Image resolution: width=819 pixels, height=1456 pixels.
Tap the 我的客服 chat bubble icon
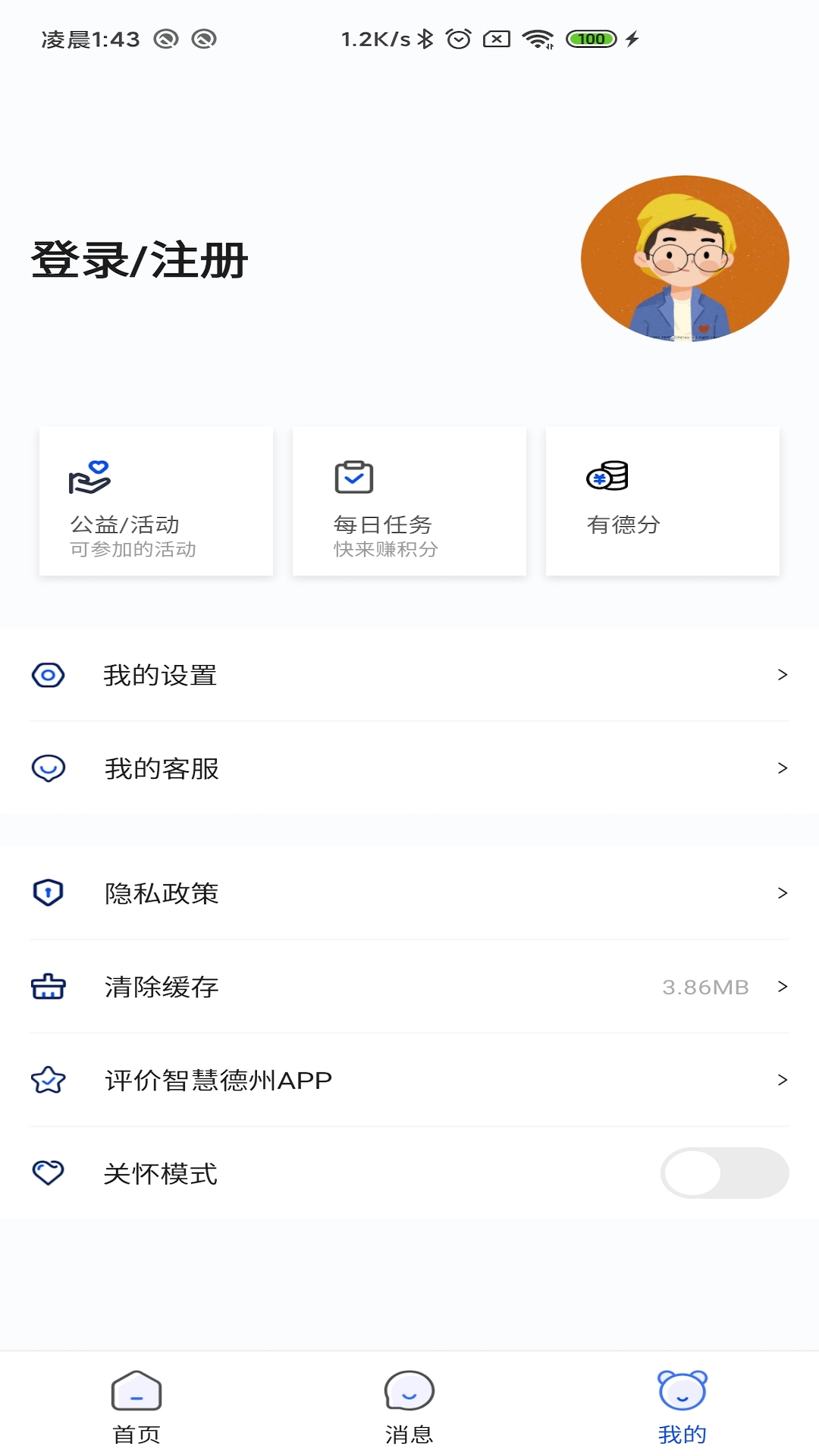tap(48, 768)
